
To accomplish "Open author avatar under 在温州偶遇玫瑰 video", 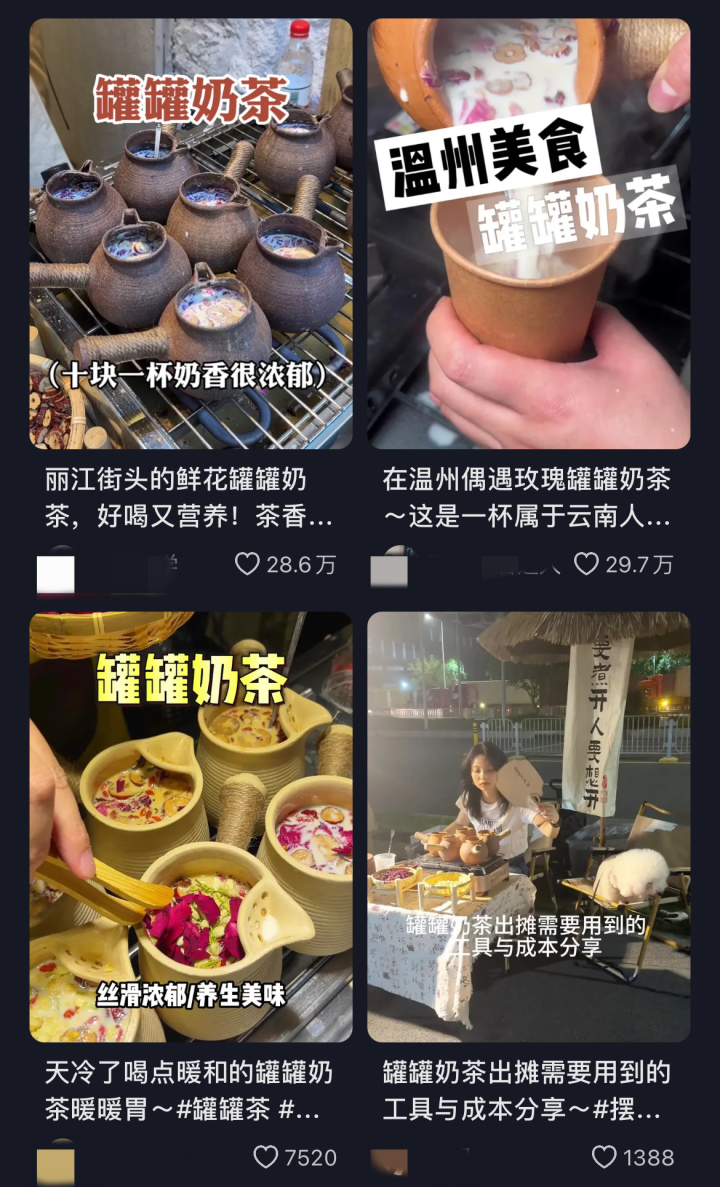I will pos(390,569).
